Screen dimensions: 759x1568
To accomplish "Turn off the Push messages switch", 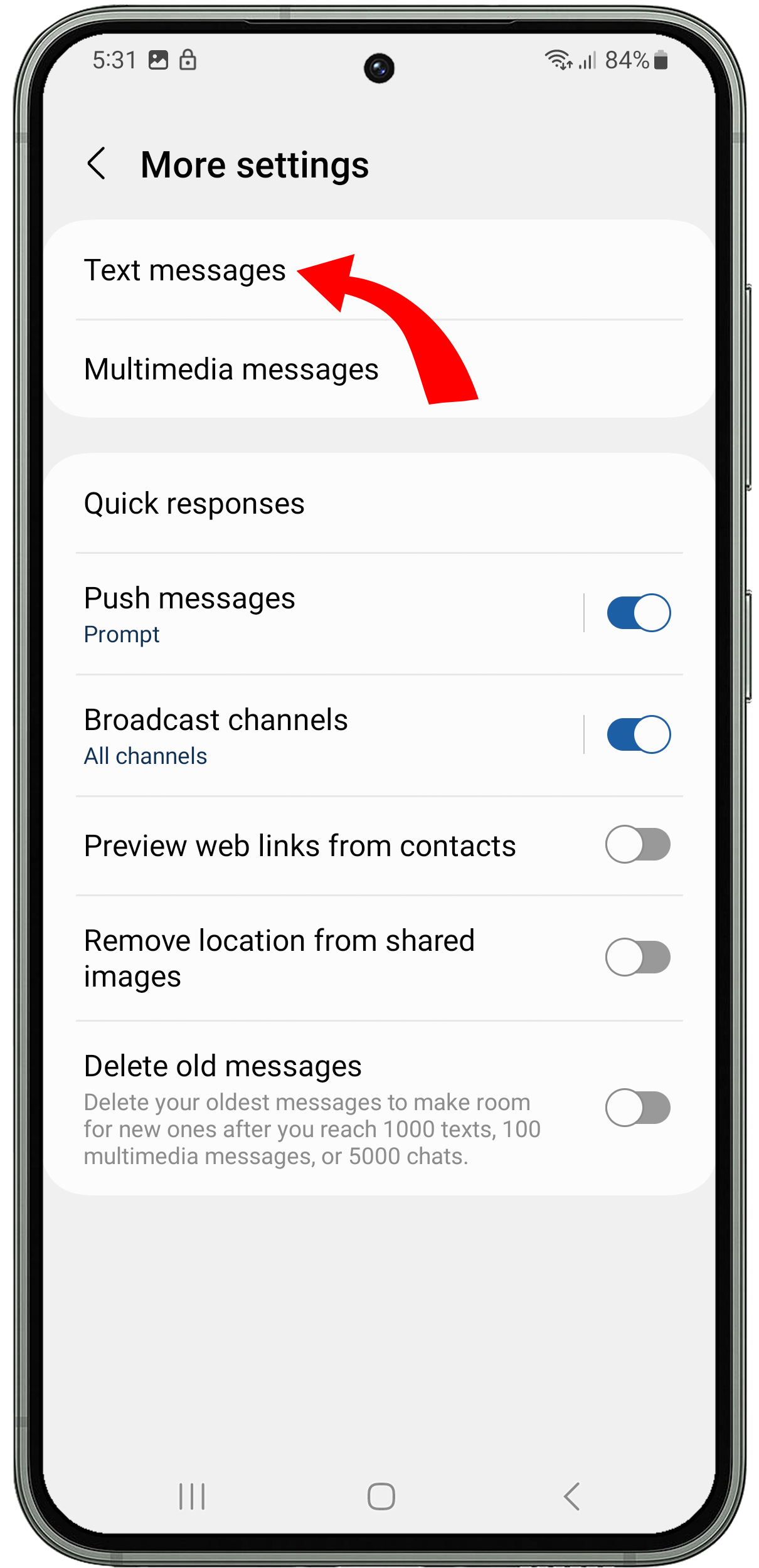I will [639, 613].
